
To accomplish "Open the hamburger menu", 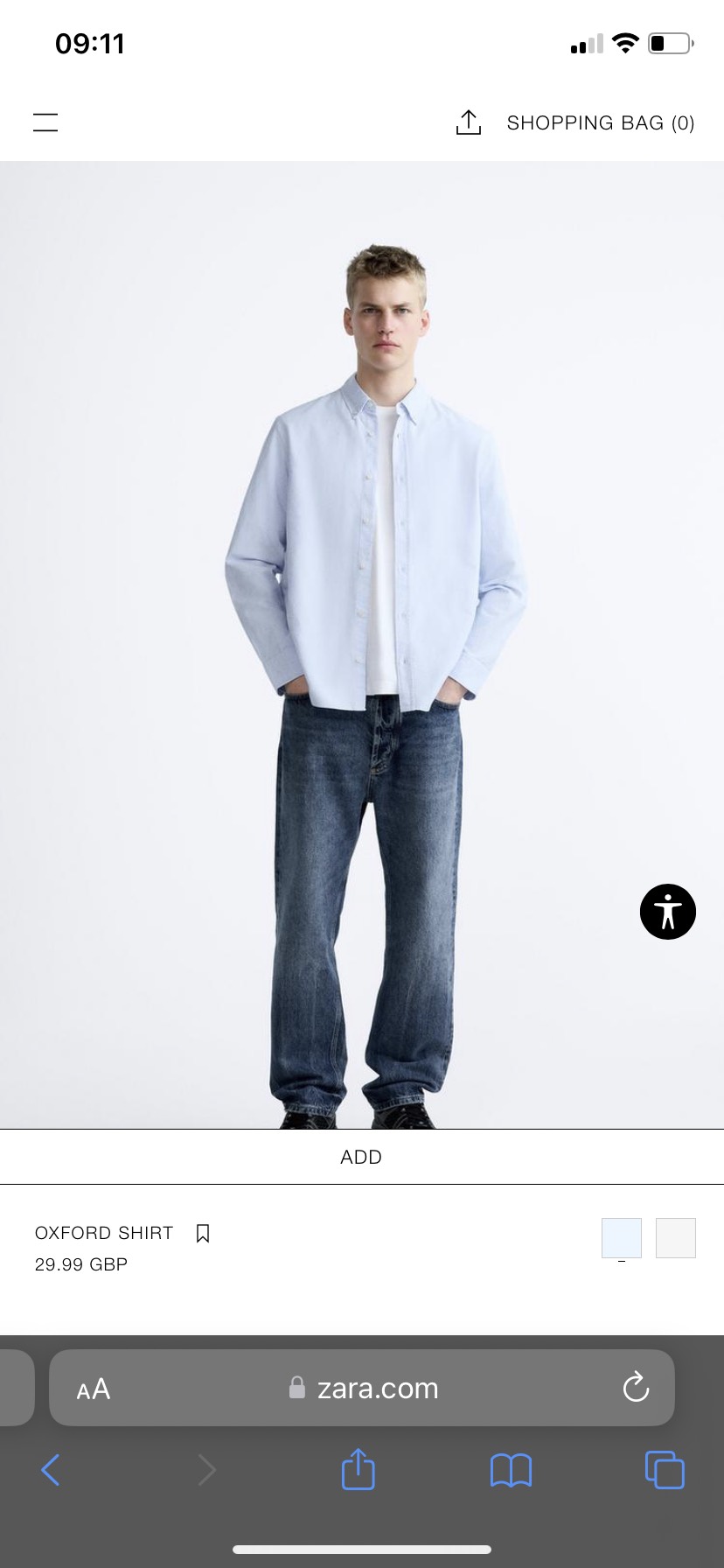I will click(45, 122).
